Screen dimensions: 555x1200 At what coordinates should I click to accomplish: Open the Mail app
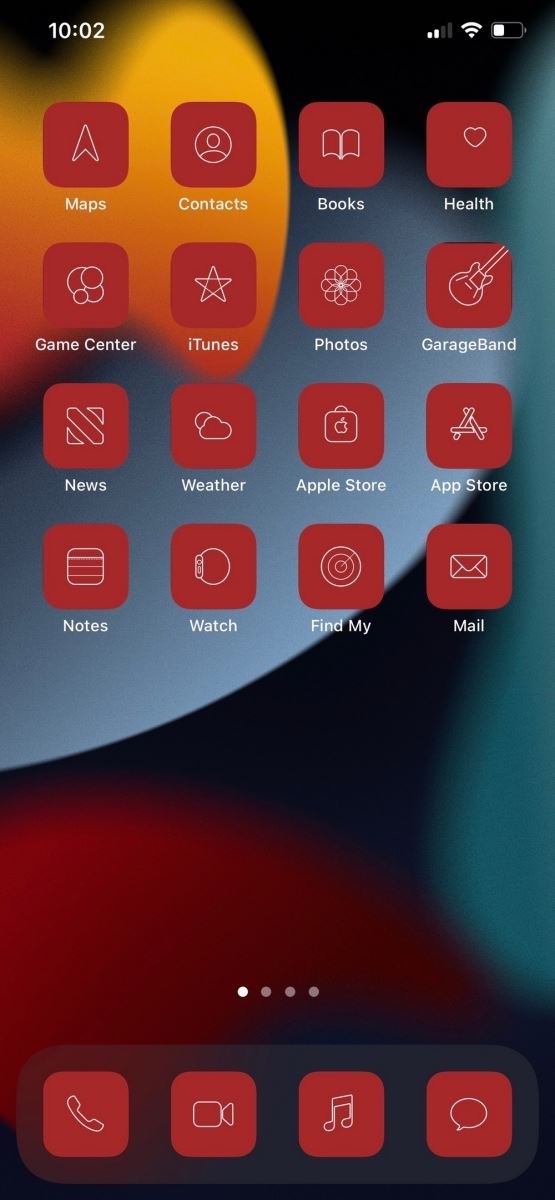point(469,567)
